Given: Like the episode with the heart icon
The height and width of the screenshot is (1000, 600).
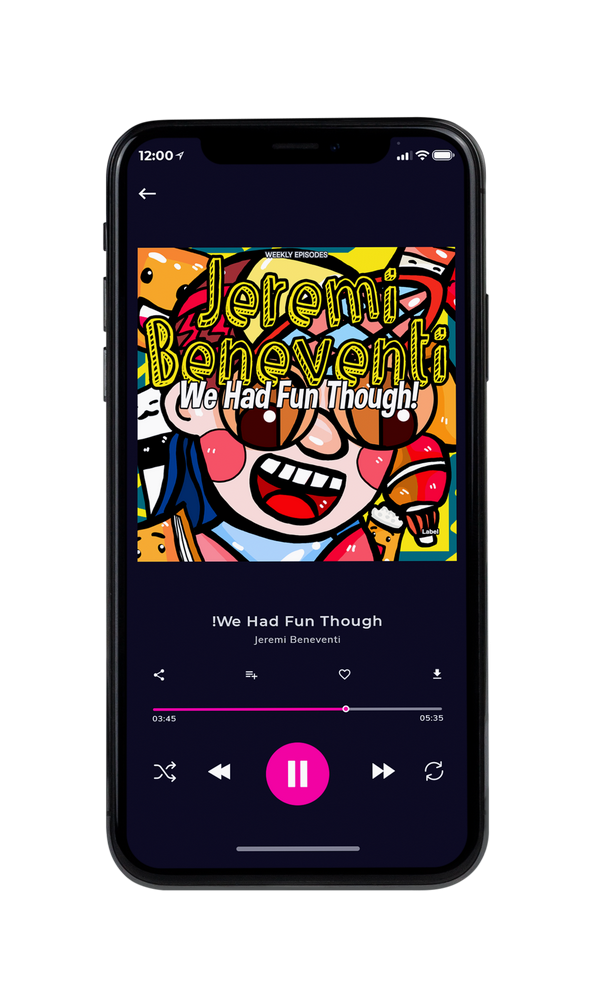Looking at the screenshot, I should [x=344, y=674].
